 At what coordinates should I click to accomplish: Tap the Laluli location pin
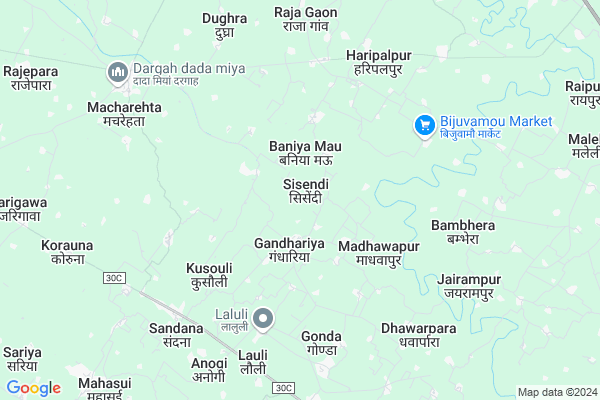click(264, 319)
